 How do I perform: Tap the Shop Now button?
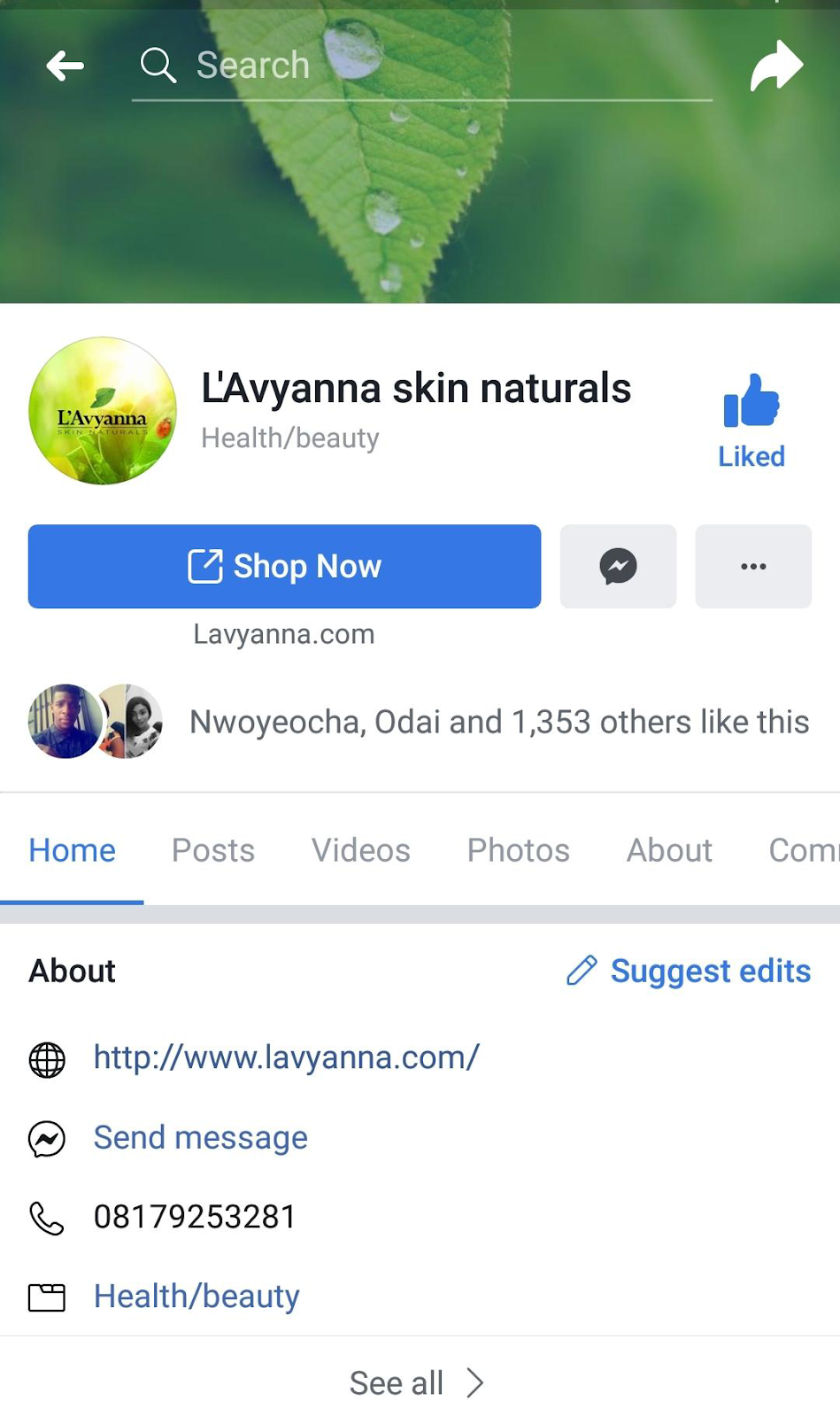click(x=284, y=566)
